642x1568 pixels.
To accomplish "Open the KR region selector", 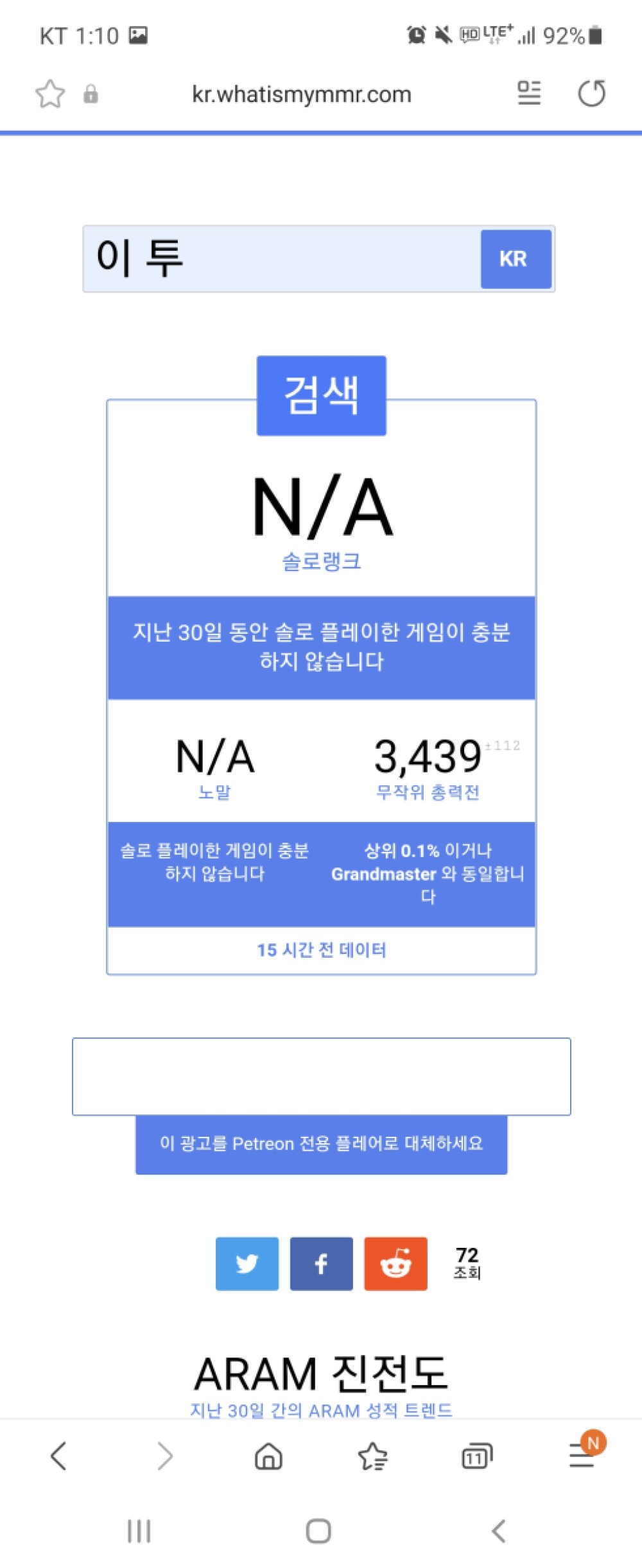I will (515, 259).
